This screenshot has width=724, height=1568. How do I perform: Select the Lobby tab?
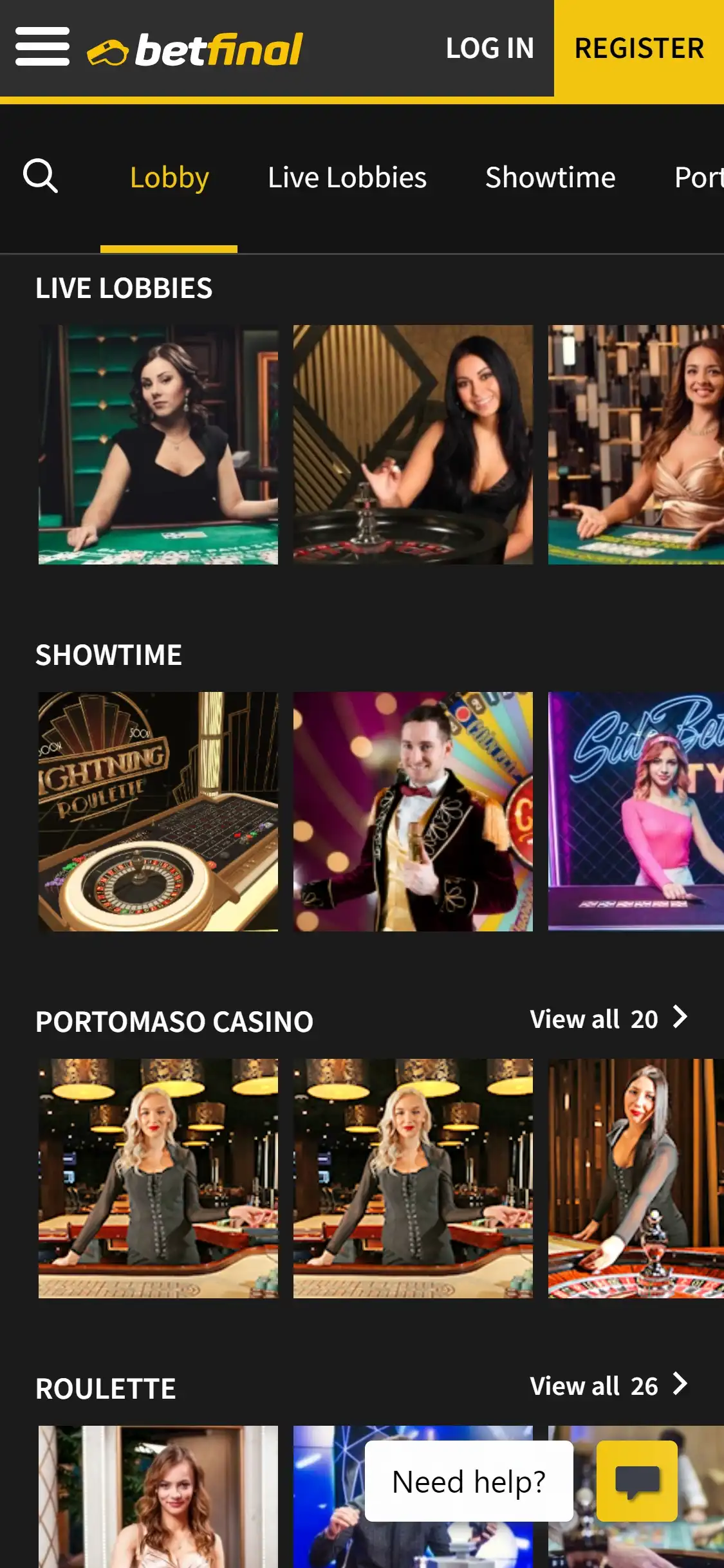click(x=169, y=178)
